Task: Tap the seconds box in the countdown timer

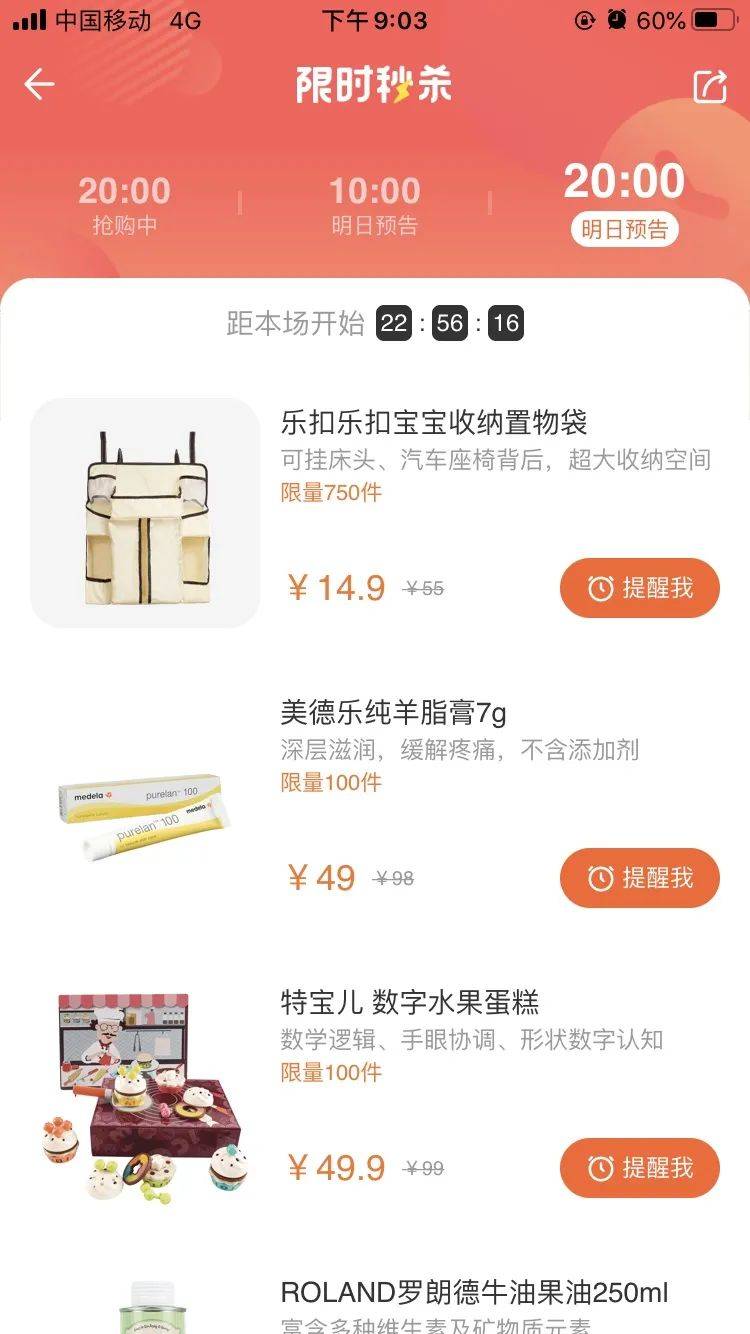Action: pyautogui.click(x=506, y=322)
